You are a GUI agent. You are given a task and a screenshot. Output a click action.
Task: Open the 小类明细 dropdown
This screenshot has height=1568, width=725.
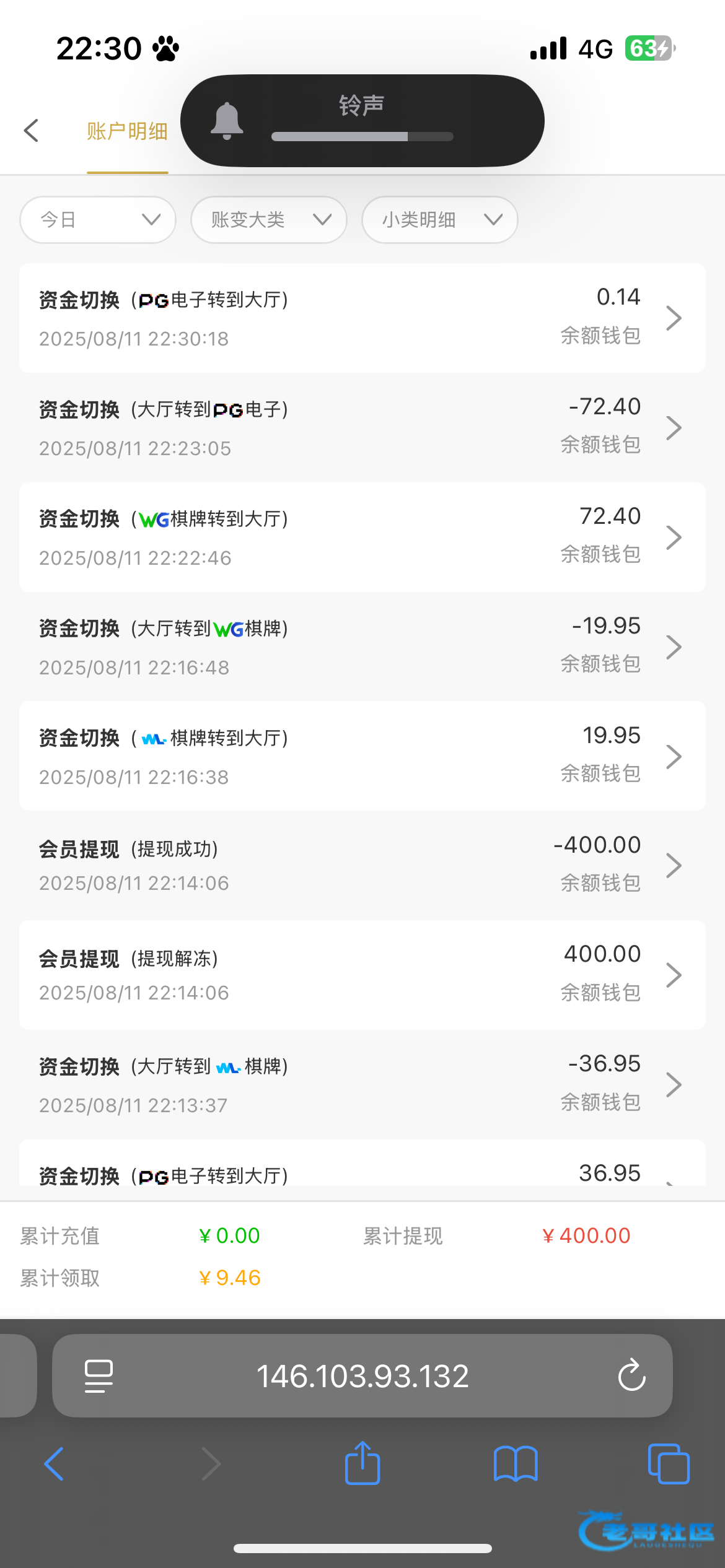tap(440, 220)
